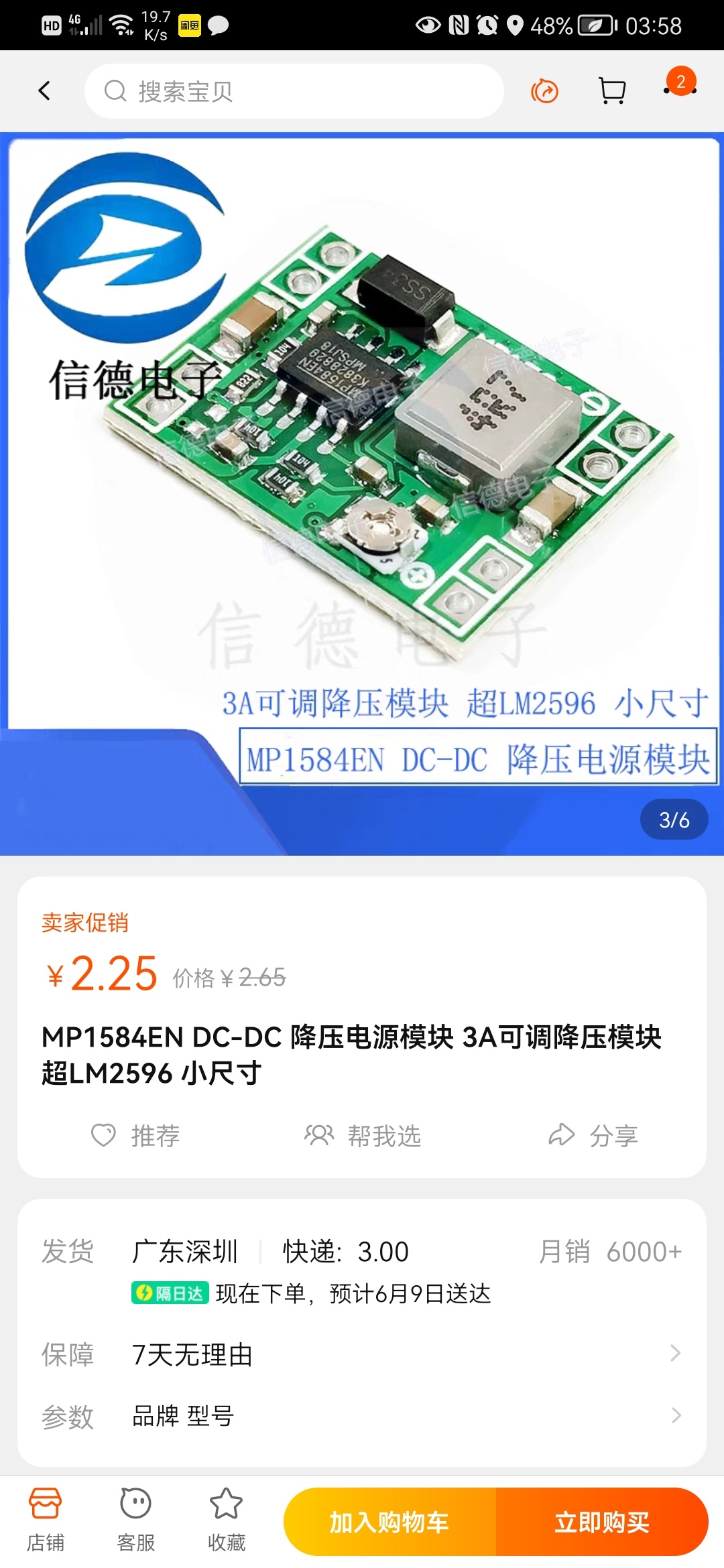
Task: Open the shopping cart icon
Action: pos(611,90)
